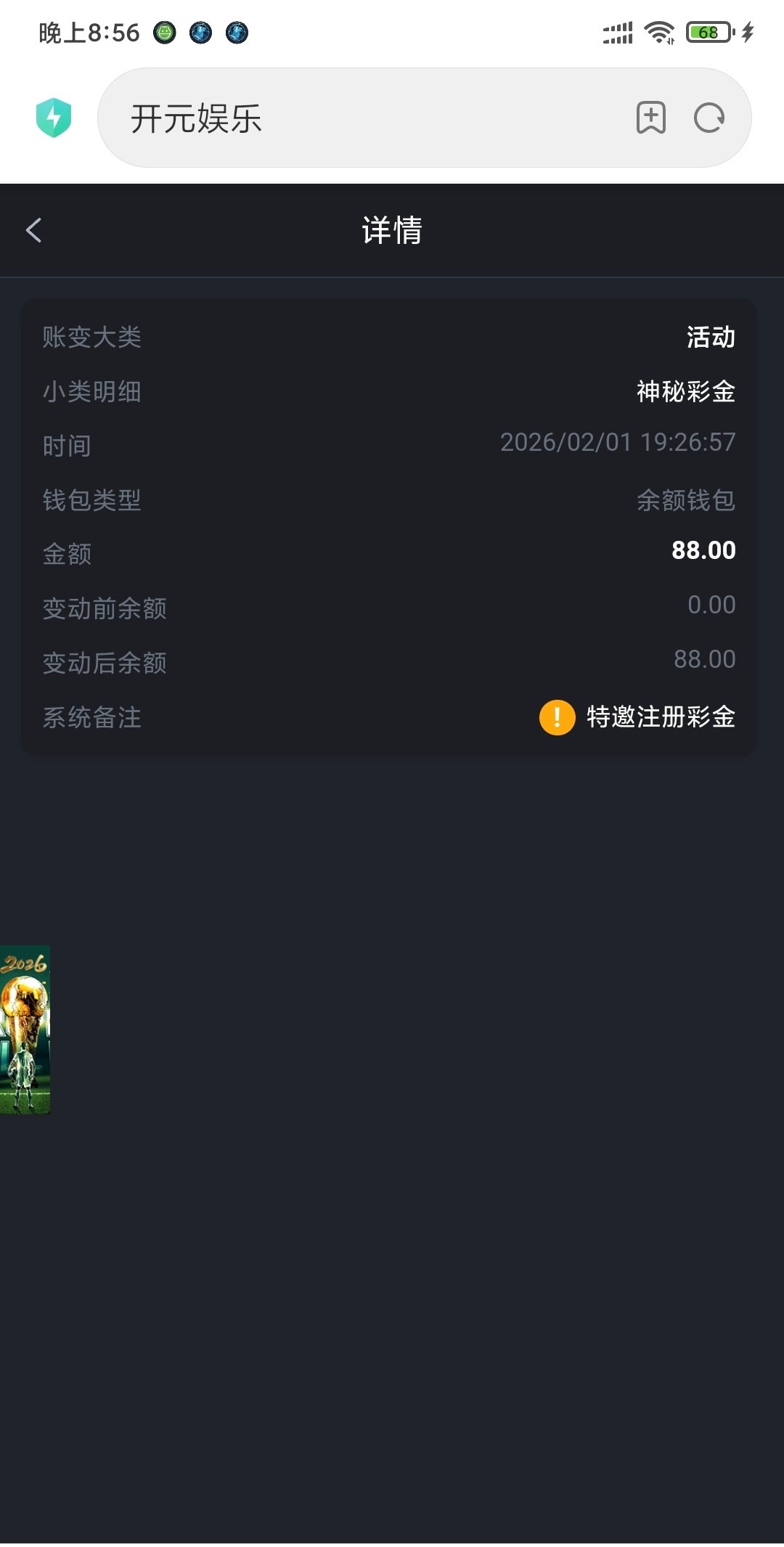Viewport: 784px width, 1547px height.
Task: Open the 2026 World Cup floating banner
Action: [x=25, y=1029]
